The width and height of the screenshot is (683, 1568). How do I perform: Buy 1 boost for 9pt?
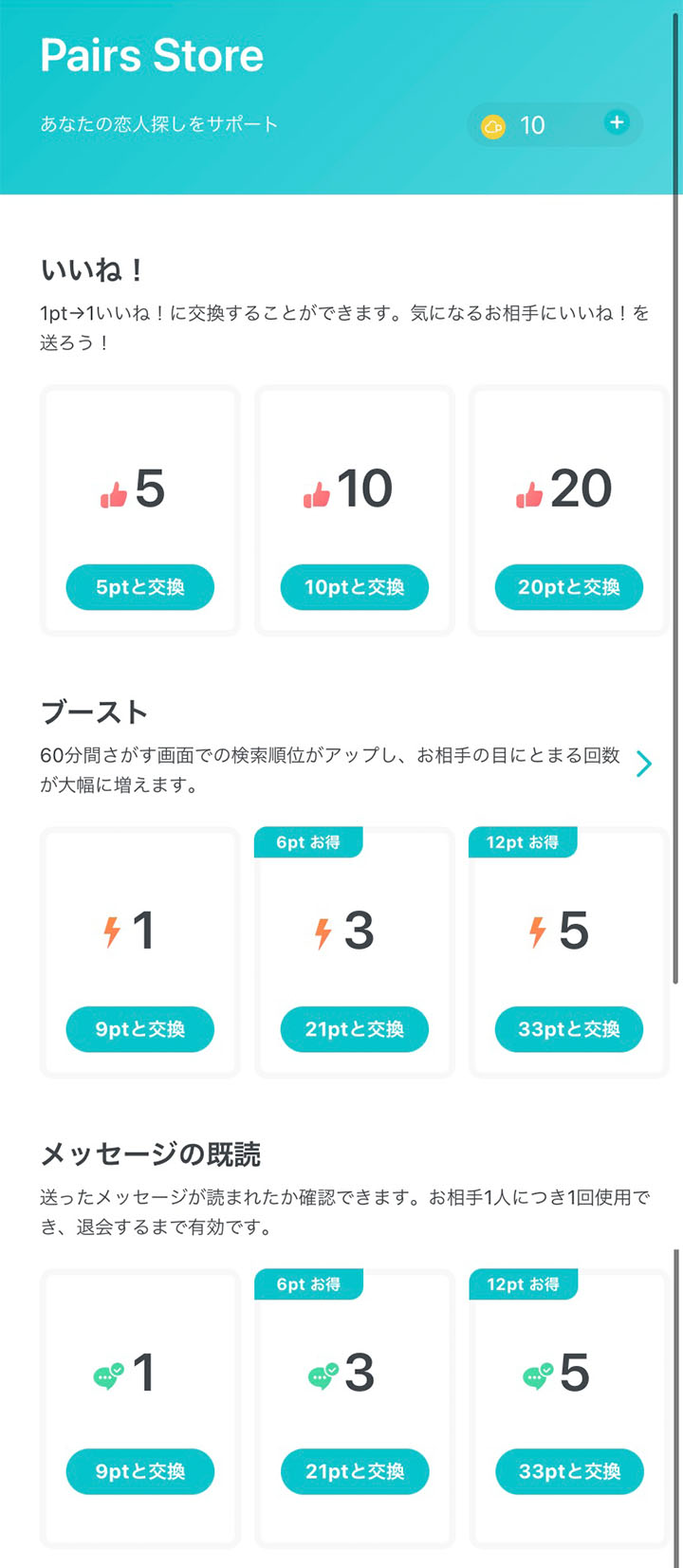coord(139,1029)
